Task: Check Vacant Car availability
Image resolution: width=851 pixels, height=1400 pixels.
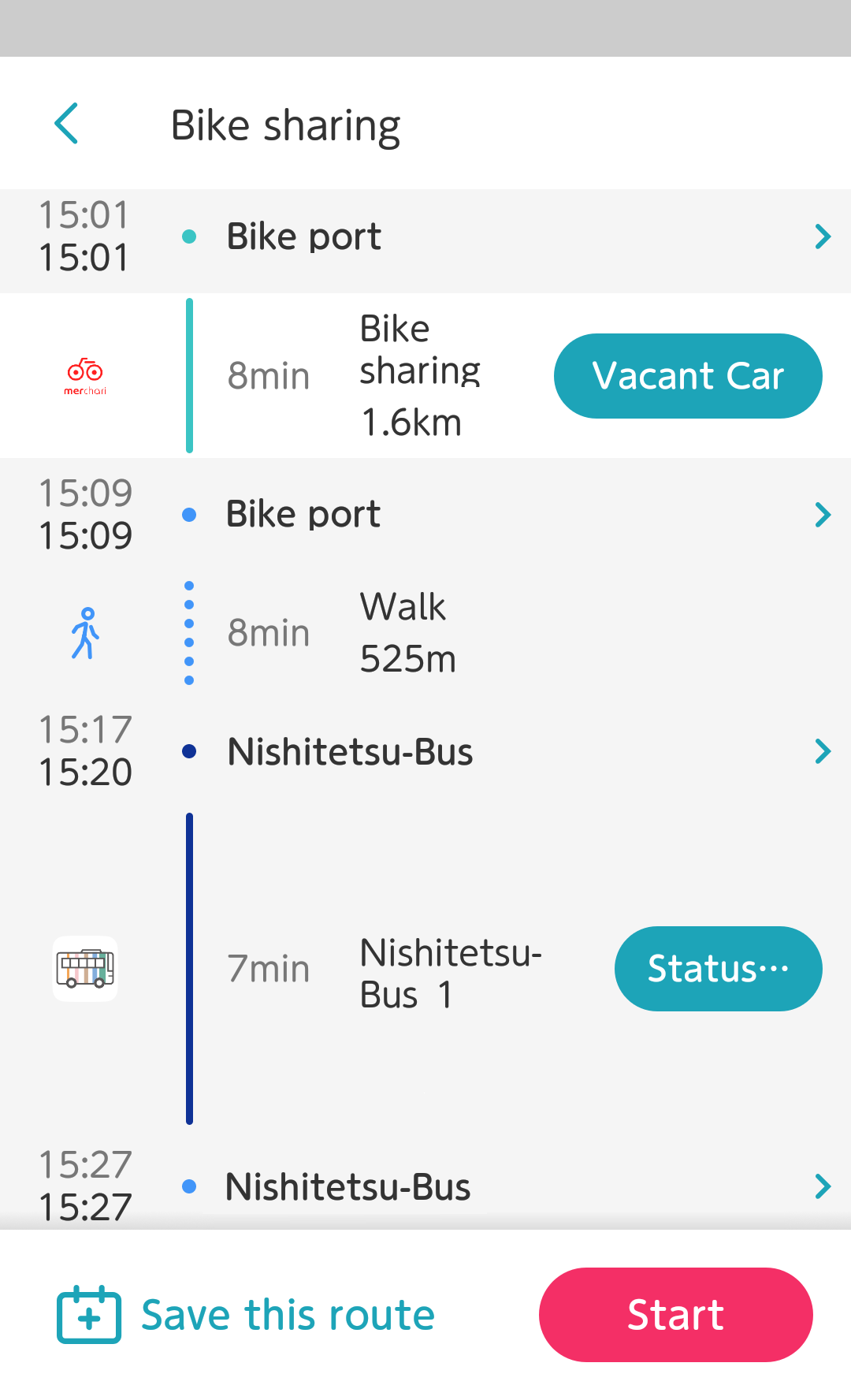Action: click(x=687, y=376)
